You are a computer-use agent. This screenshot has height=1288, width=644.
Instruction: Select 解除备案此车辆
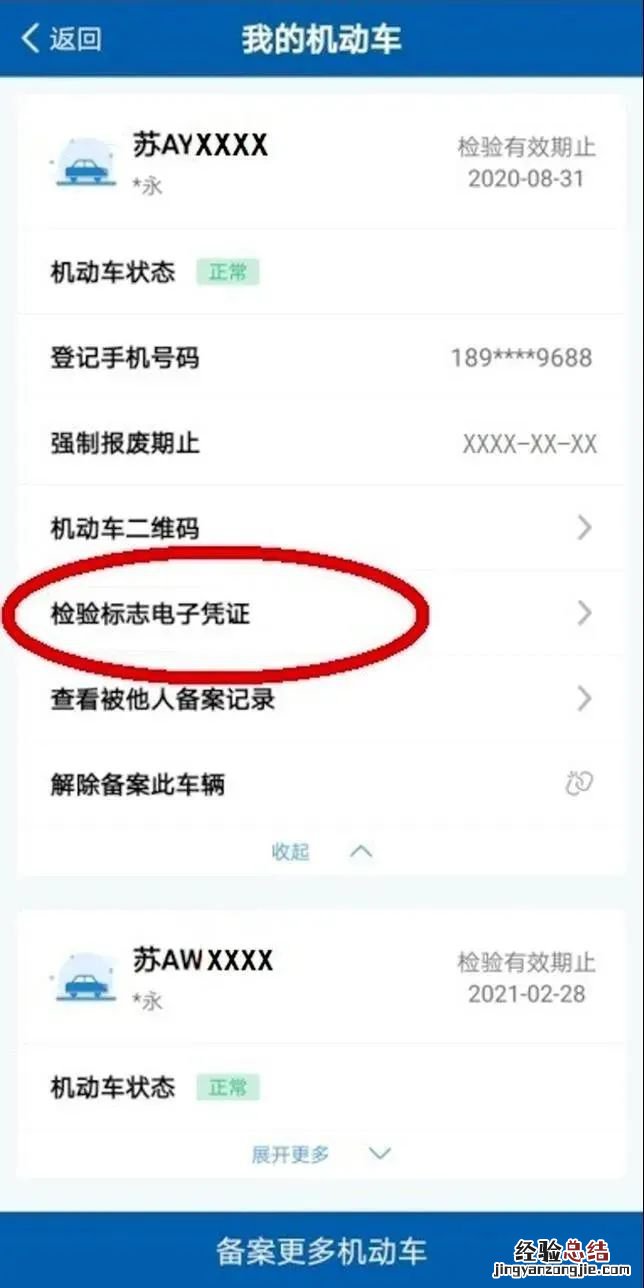coord(320,784)
